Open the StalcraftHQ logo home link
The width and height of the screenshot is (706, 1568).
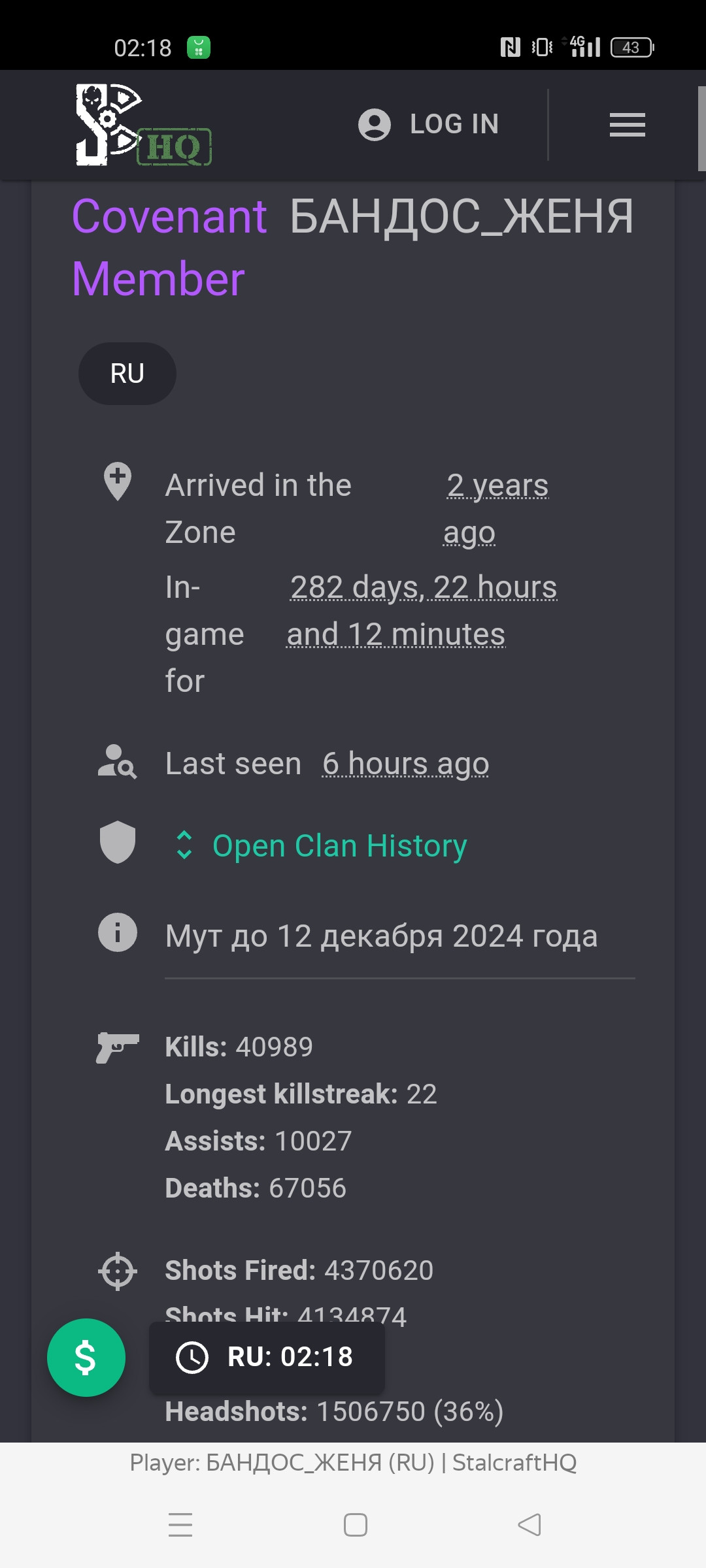coord(144,125)
